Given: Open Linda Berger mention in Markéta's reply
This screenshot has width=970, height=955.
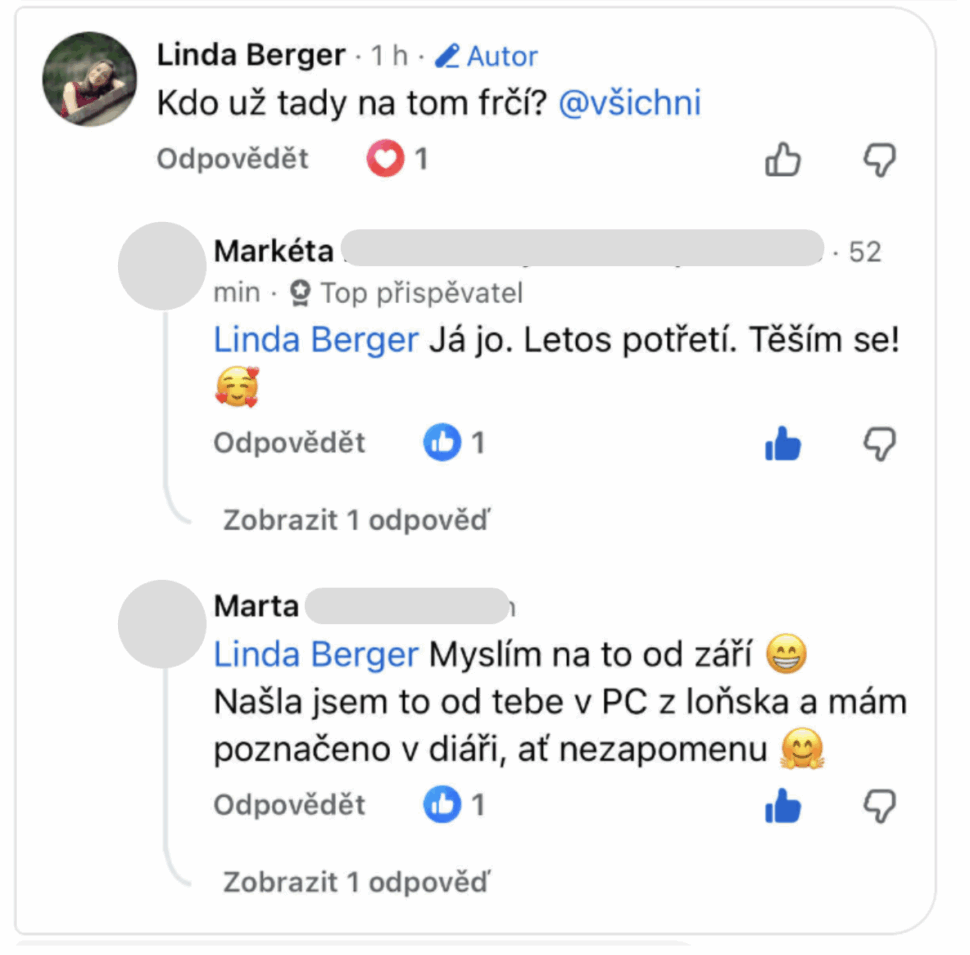Looking at the screenshot, I should point(316,341).
